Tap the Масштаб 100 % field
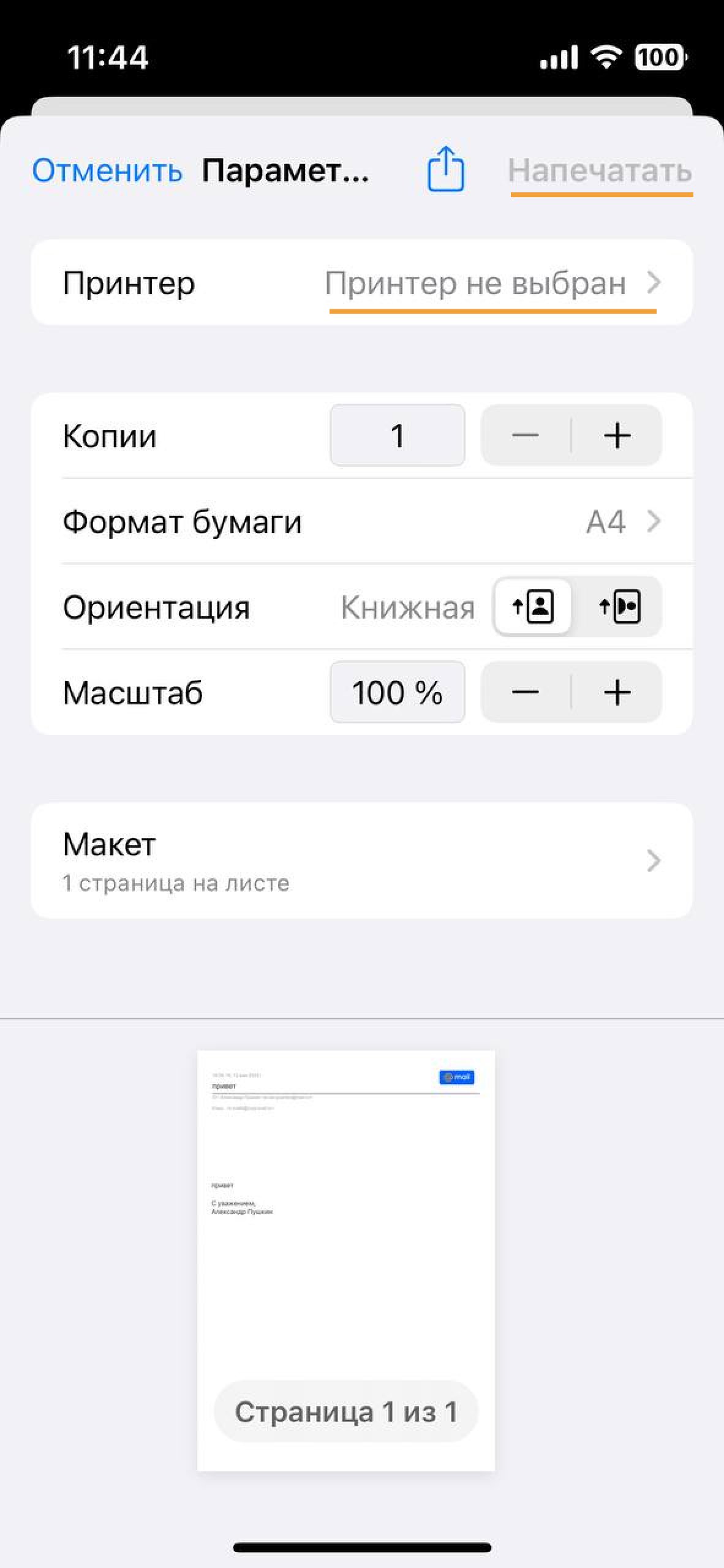This screenshot has height=1568, width=724. click(x=397, y=693)
